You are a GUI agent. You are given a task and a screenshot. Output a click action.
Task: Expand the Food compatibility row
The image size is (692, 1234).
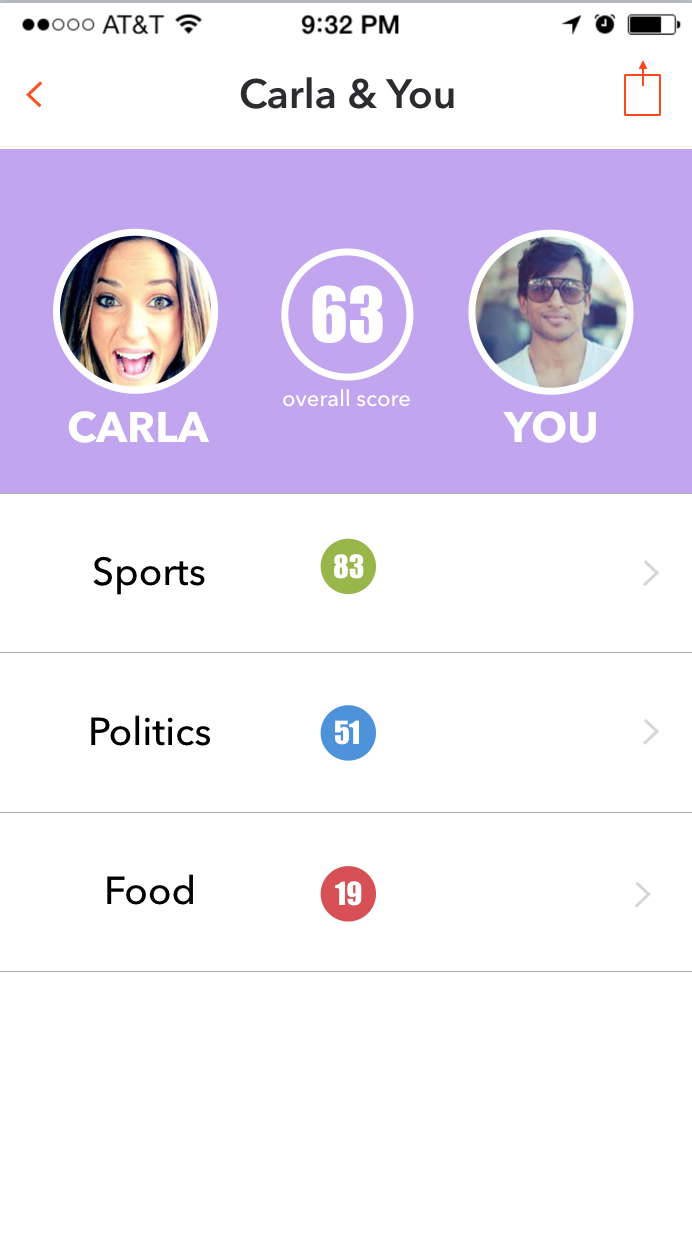tap(346, 892)
